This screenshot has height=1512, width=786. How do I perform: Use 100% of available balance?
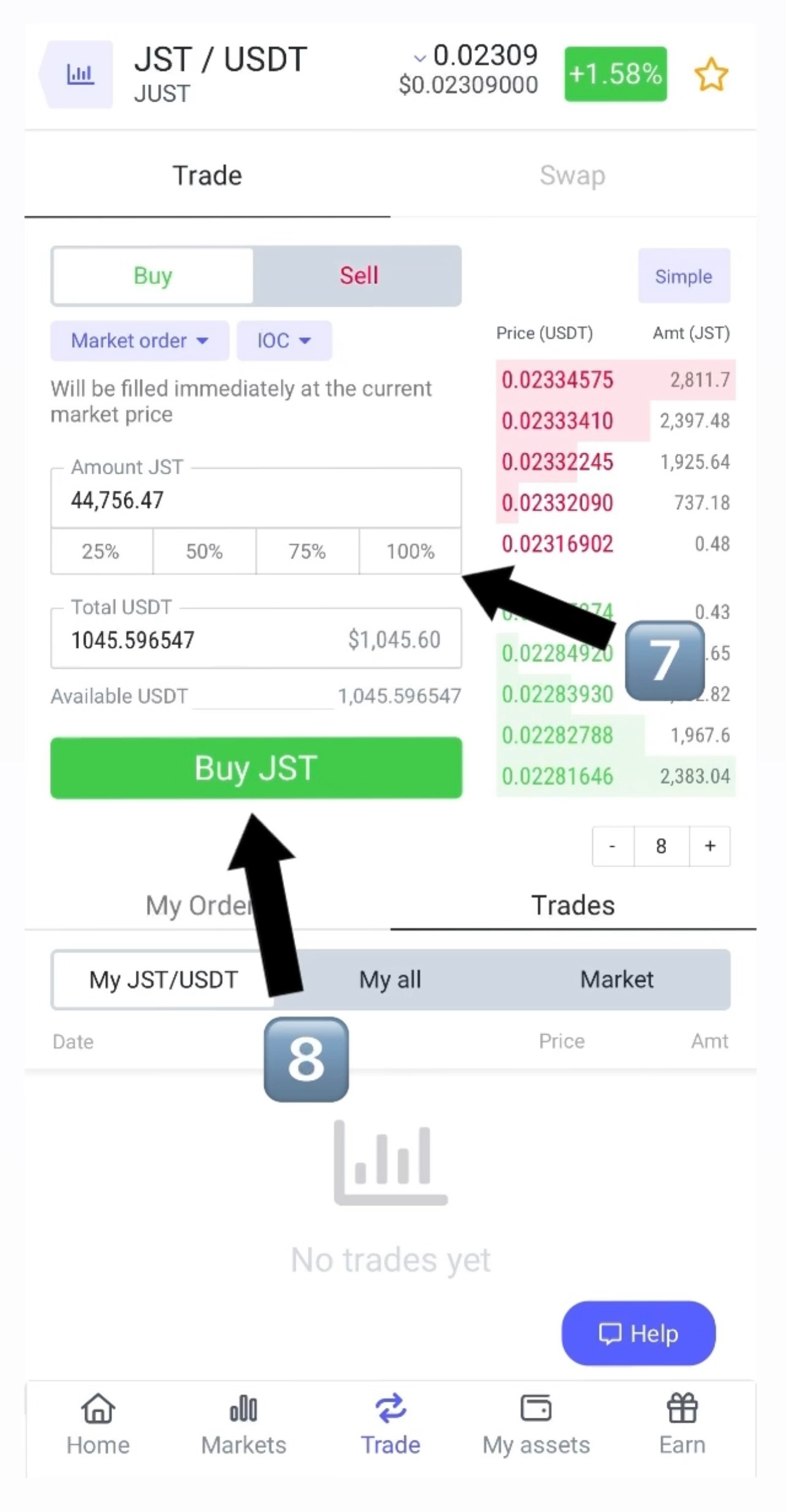coord(410,552)
